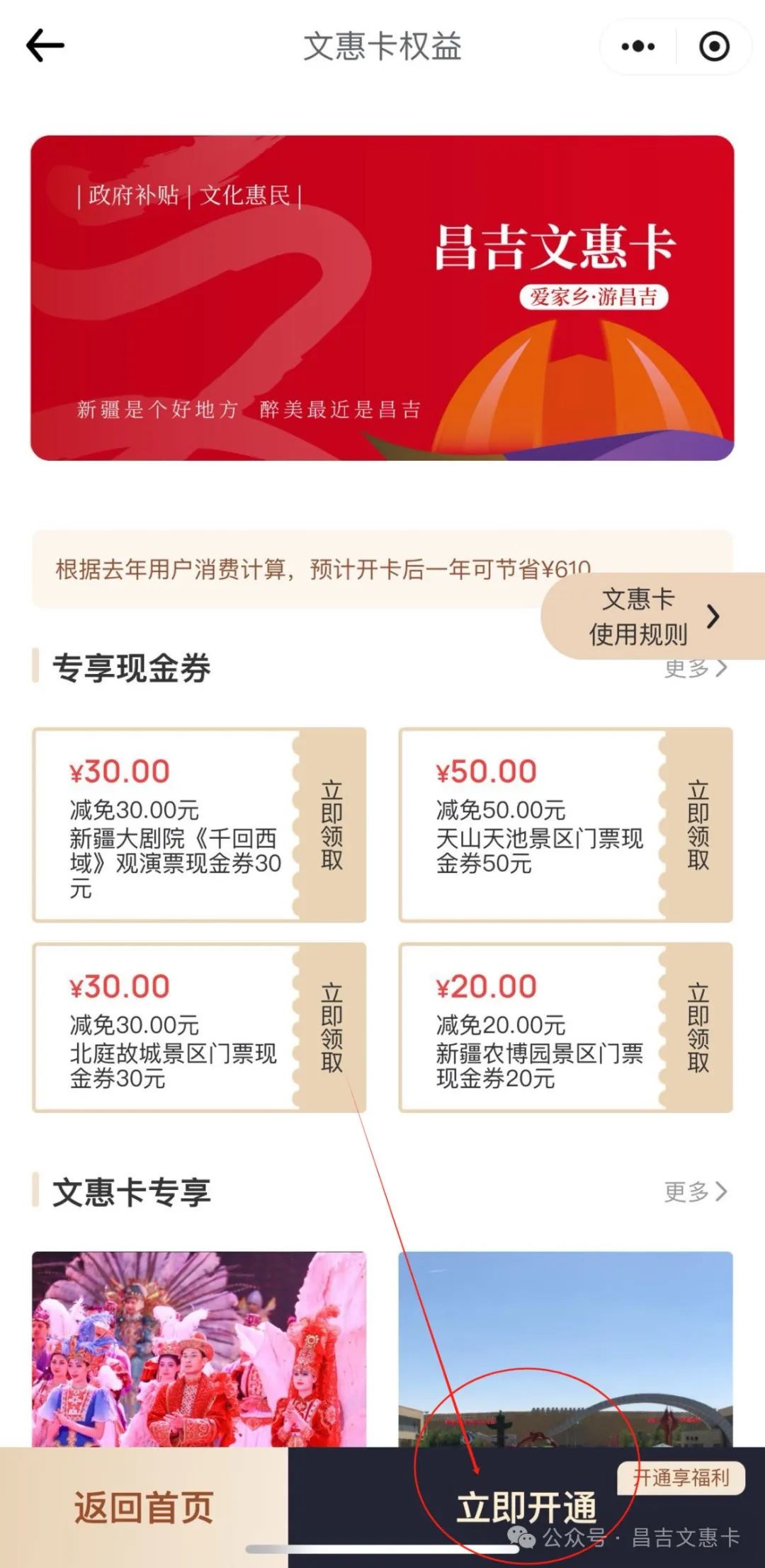The height and width of the screenshot is (1568, 765).
Task: Claim the 北庭故城景区 30元 coupon
Action: [331, 1026]
